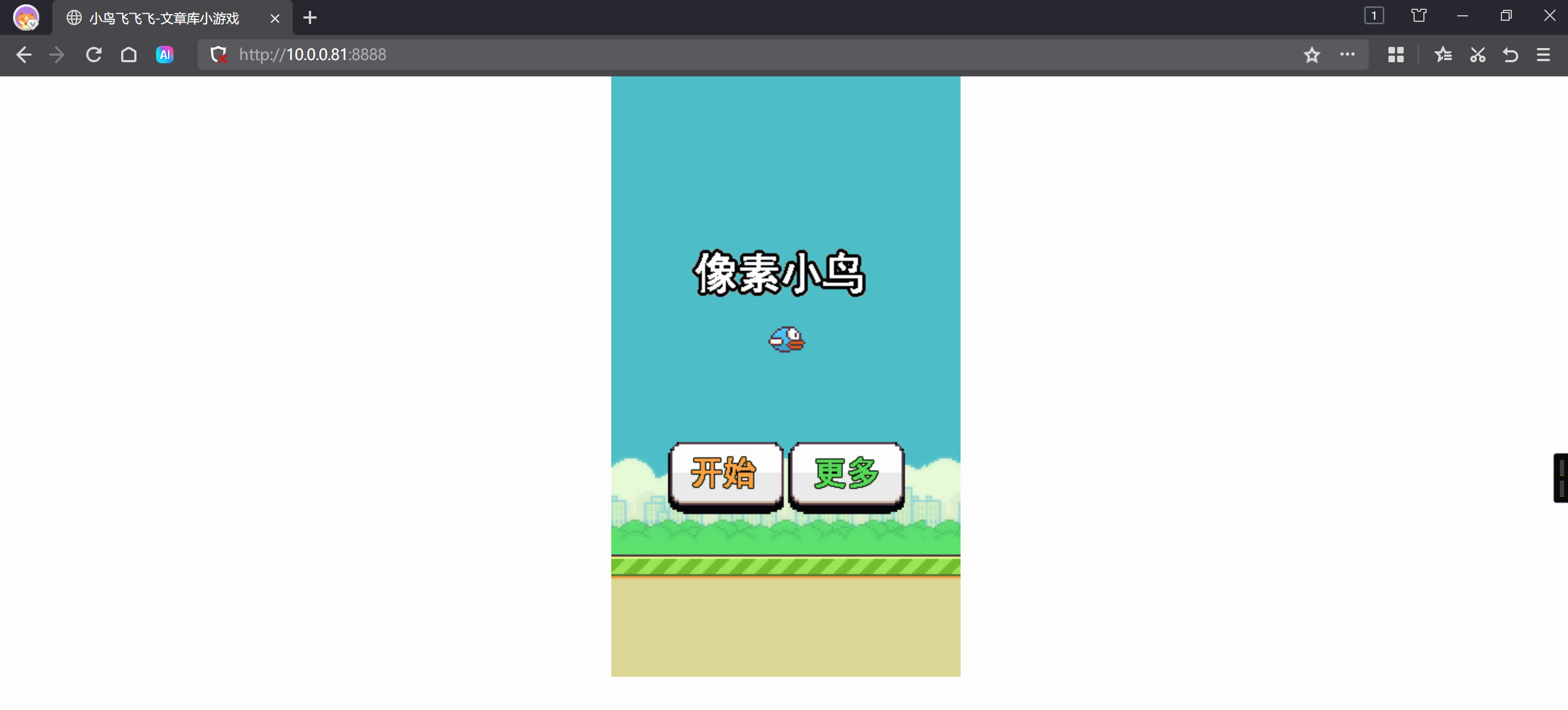The image size is (1568, 710).
Task: Open the extensions grid icon
Action: click(1395, 55)
